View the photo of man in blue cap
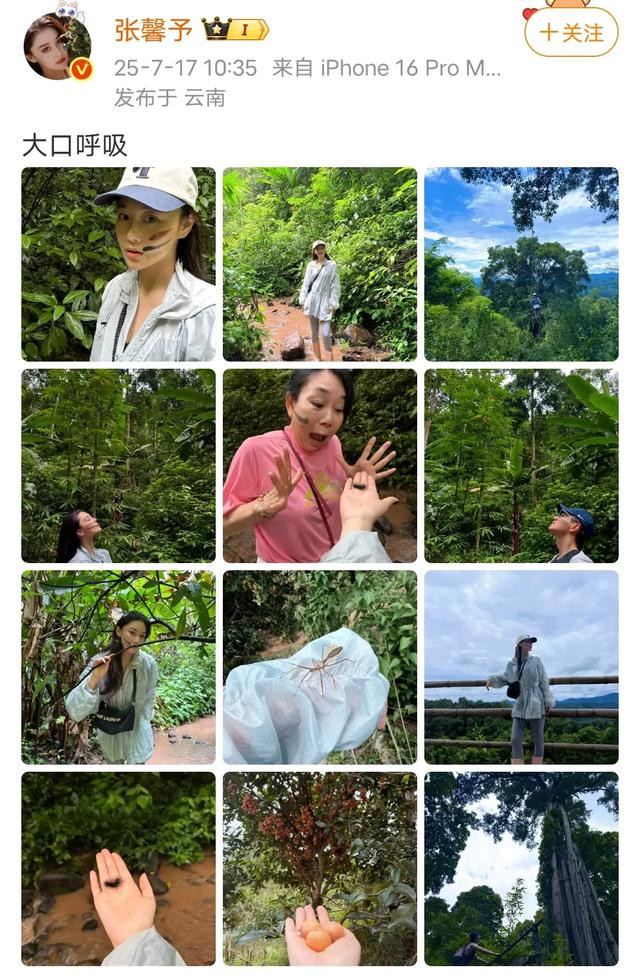Viewport: 640px width, 978px height. tap(521, 466)
